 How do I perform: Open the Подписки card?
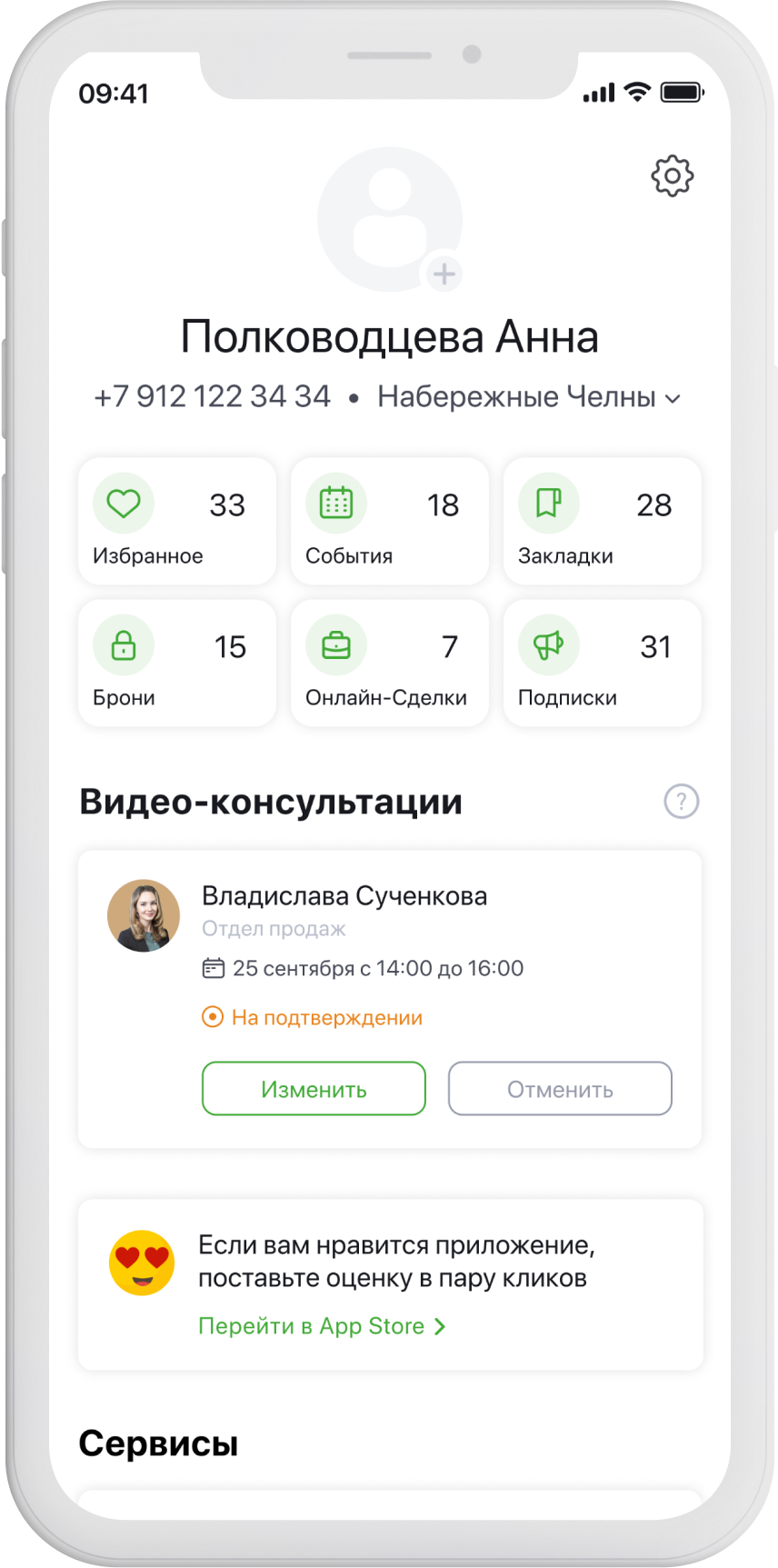coord(602,663)
